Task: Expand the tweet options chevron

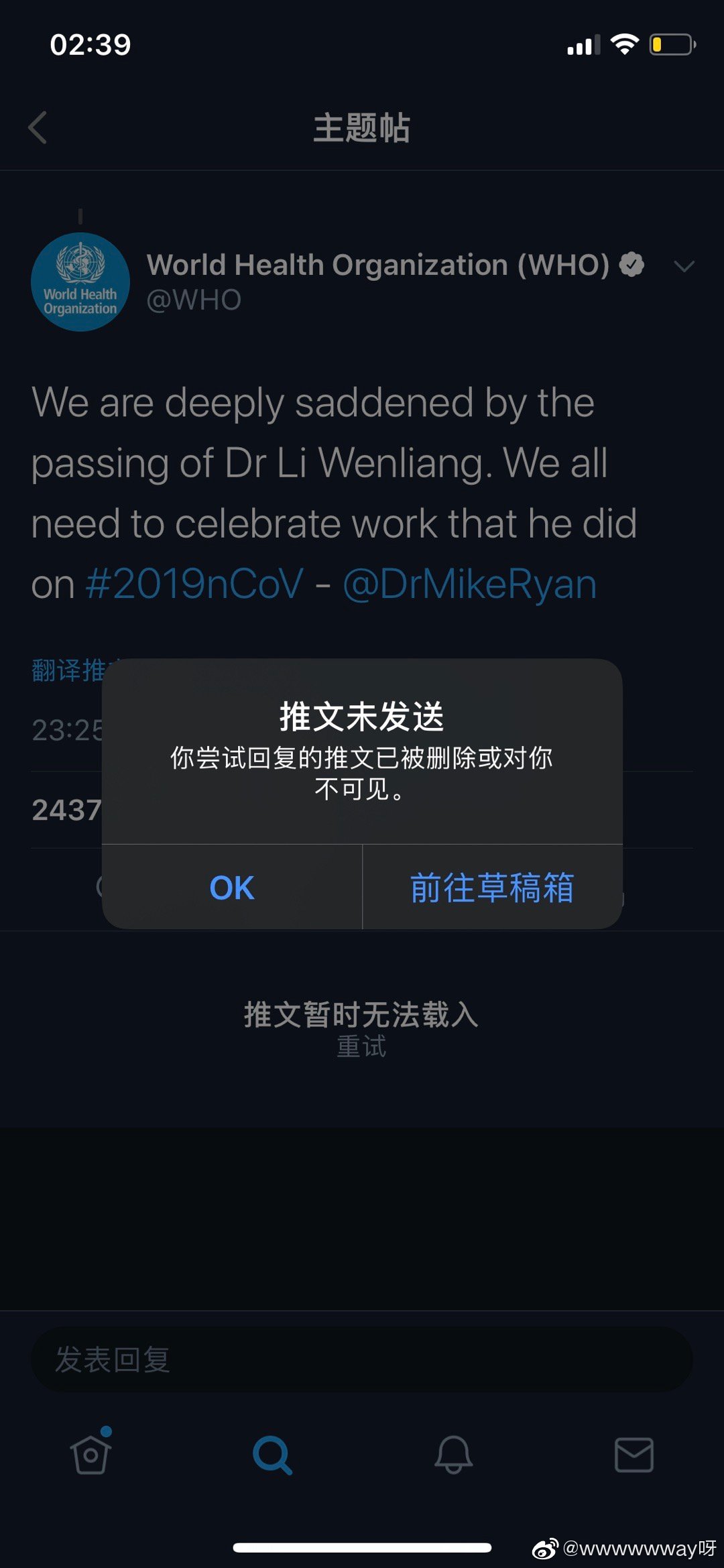Action: [684, 267]
